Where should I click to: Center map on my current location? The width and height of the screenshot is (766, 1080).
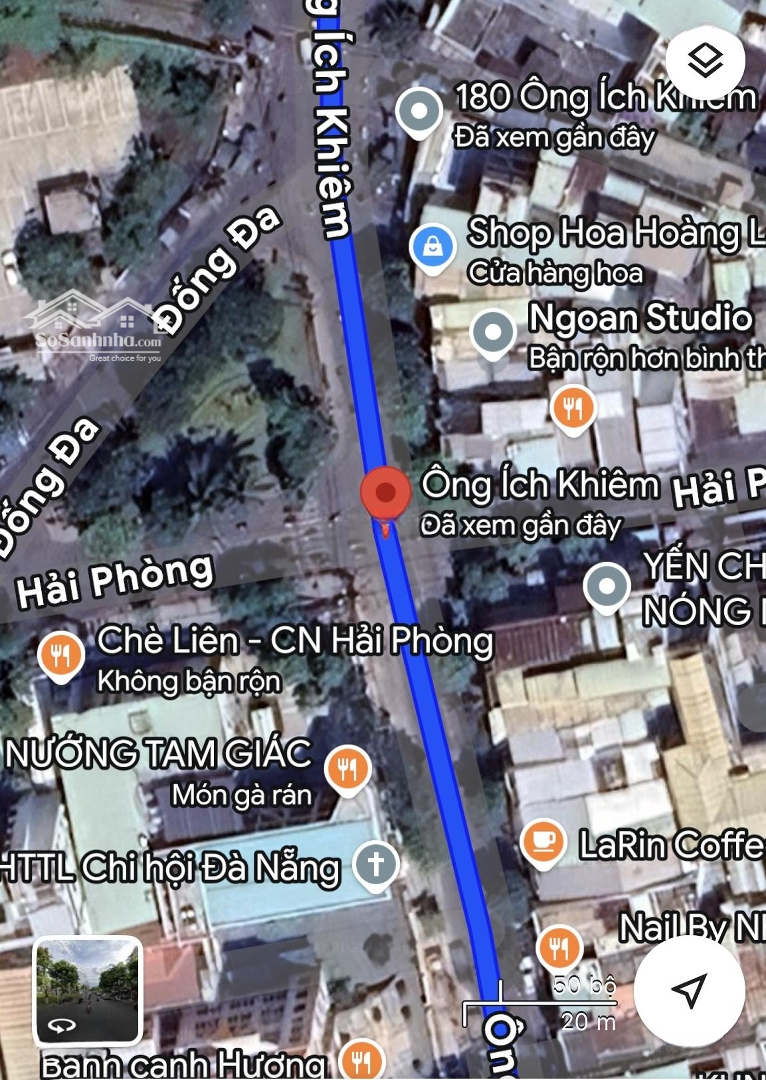point(689,990)
